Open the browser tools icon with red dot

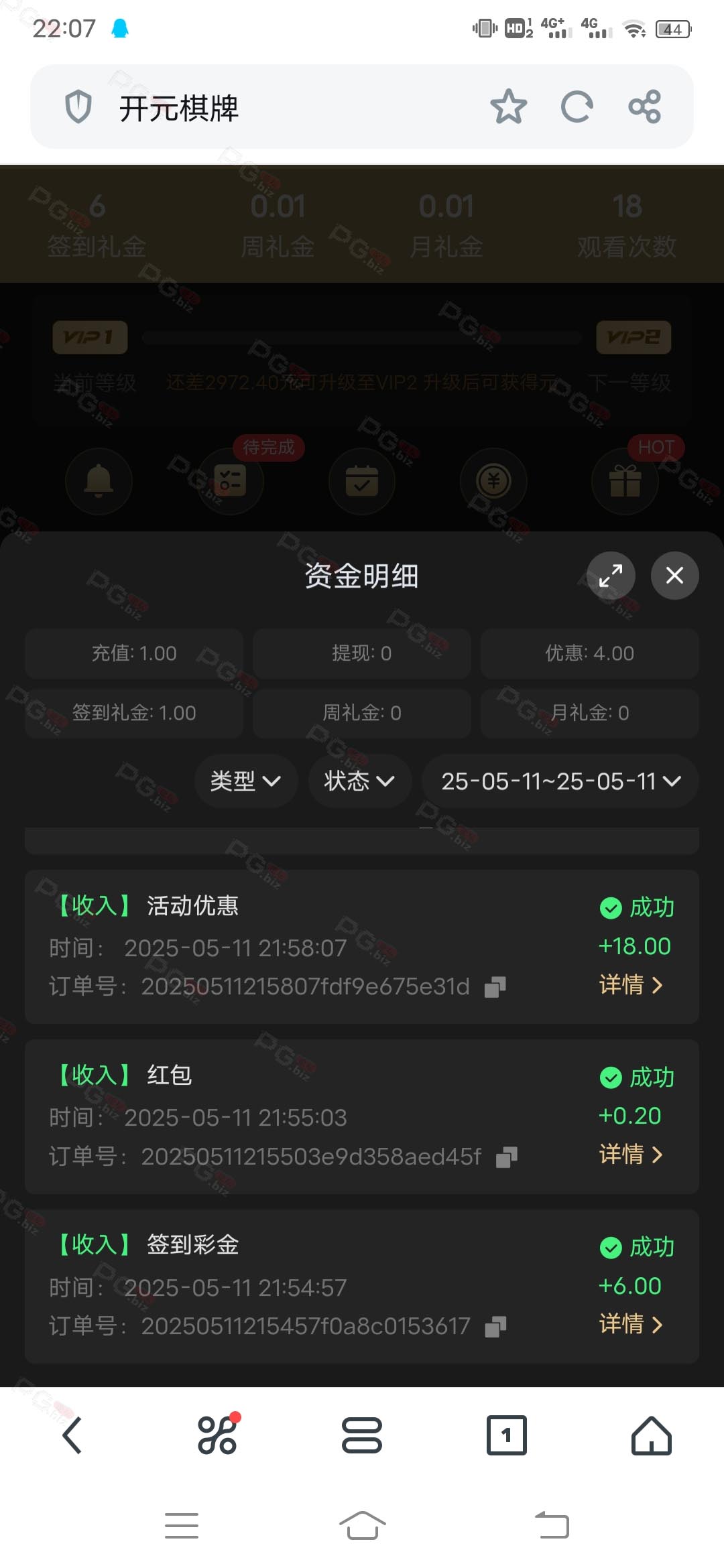[218, 1434]
